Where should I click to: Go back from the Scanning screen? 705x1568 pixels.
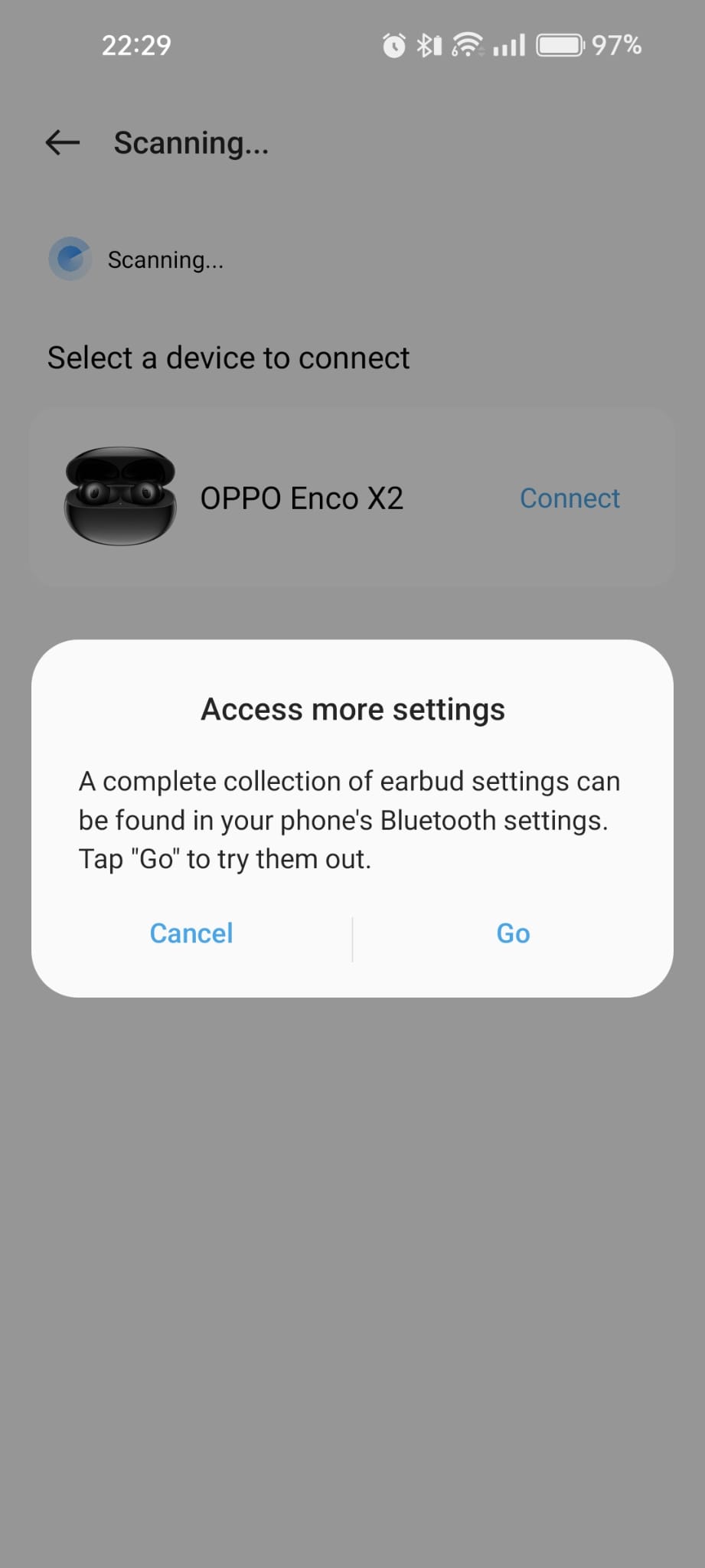pos(63,142)
